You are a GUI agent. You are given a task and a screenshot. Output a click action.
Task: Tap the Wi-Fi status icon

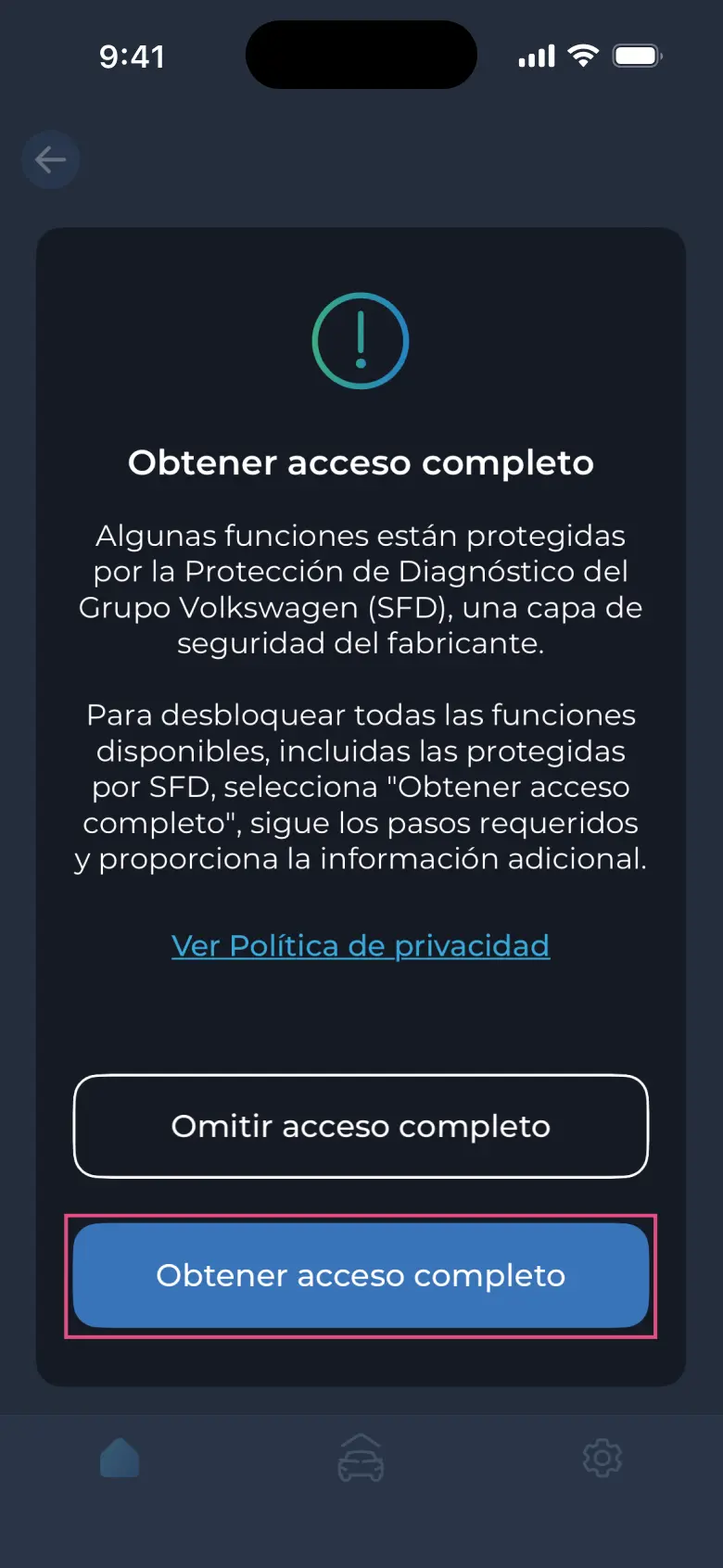583,55
